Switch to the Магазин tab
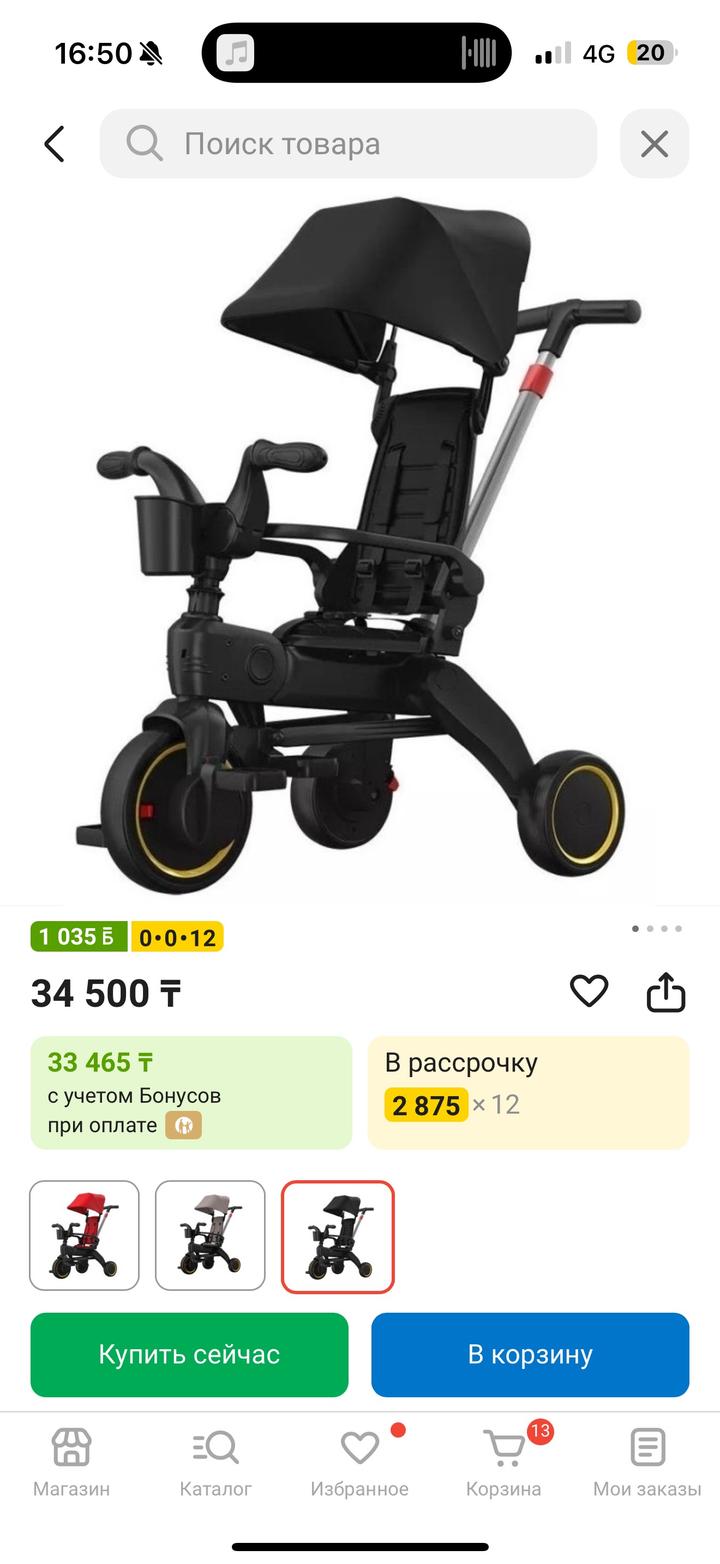The width and height of the screenshot is (720, 1564). (72, 1461)
